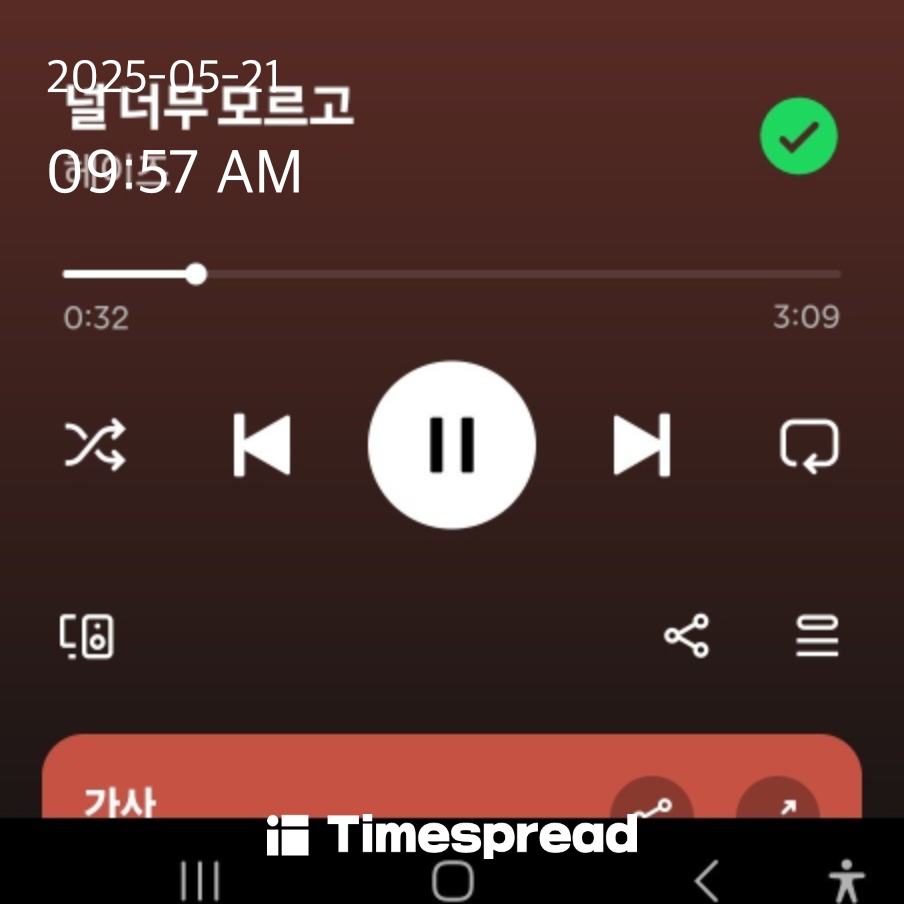904x904 pixels.
Task: Toggle the repeat mode
Action: (809, 445)
